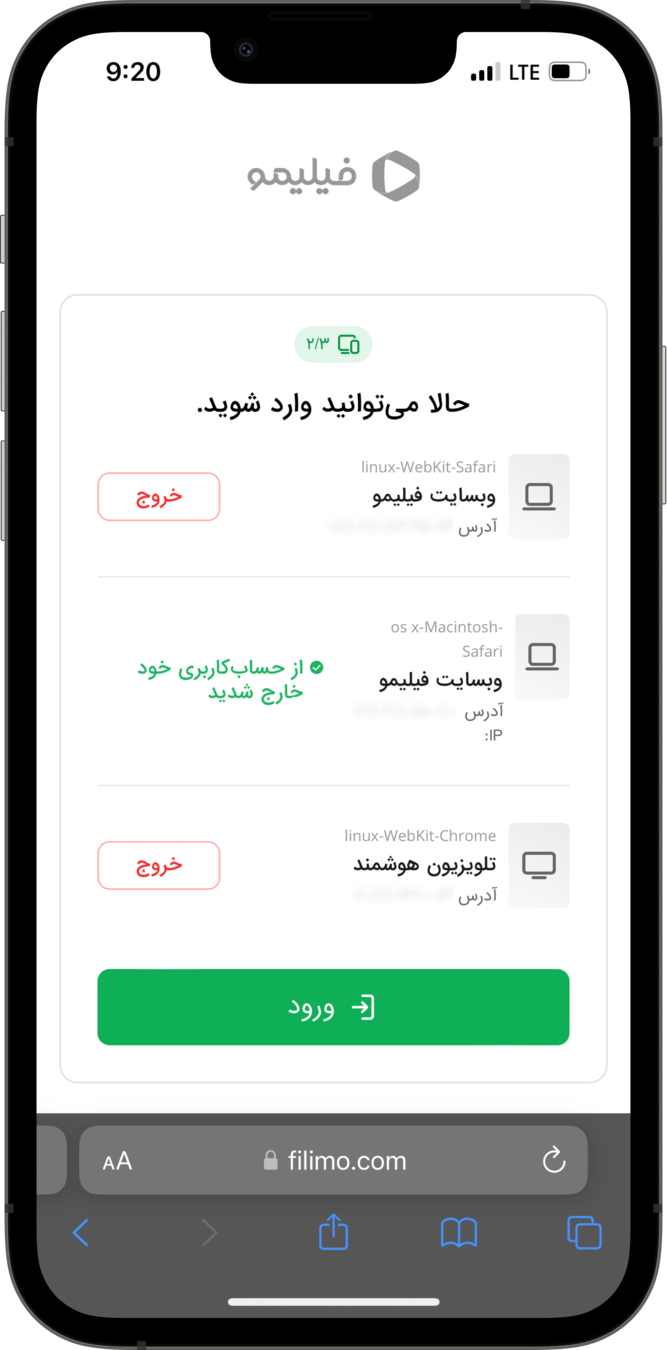The width and height of the screenshot is (667, 1350).
Task: Share this page via share sheet
Action: click(333, 1232)
